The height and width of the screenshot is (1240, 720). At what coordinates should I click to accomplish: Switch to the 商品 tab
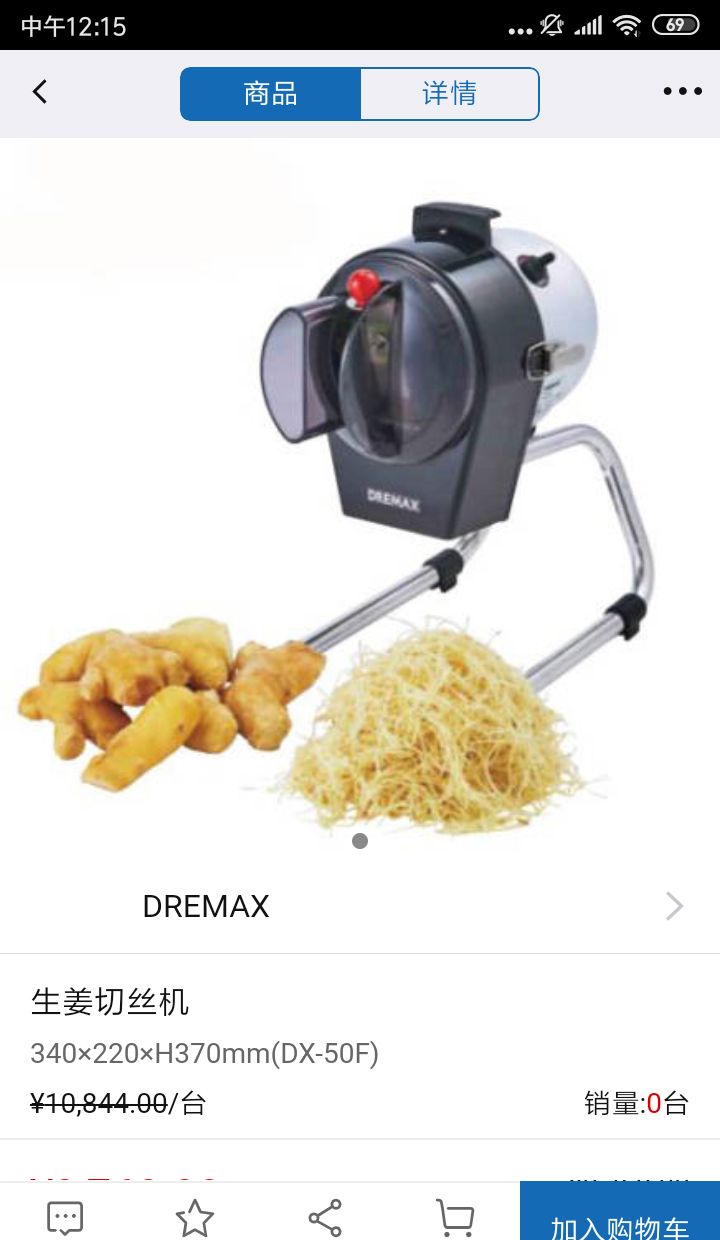270,92
